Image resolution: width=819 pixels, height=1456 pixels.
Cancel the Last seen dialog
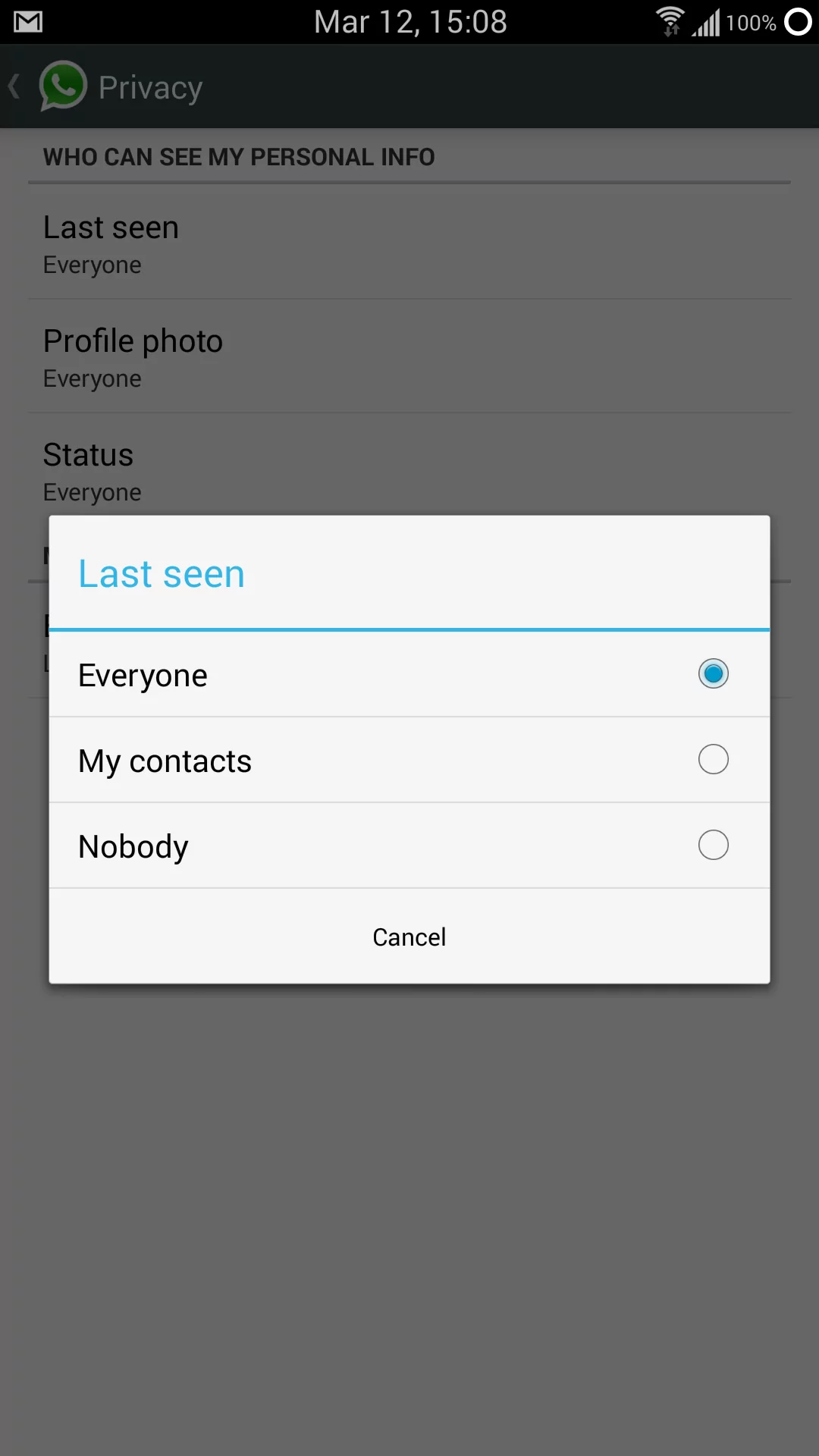tap(409, 937)
